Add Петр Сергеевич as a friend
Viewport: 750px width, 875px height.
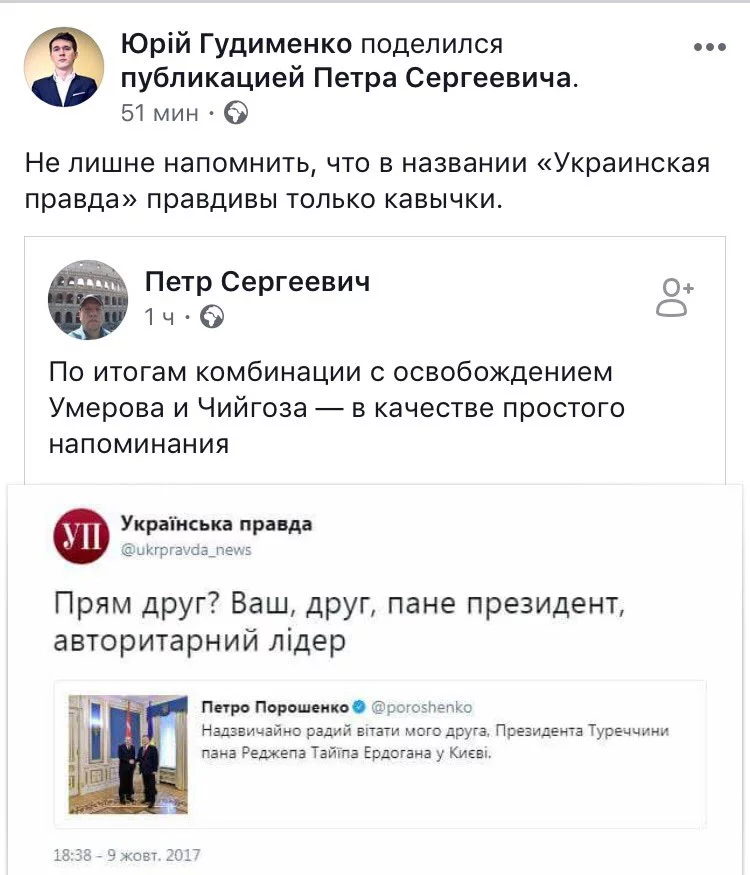coord(674,297)
